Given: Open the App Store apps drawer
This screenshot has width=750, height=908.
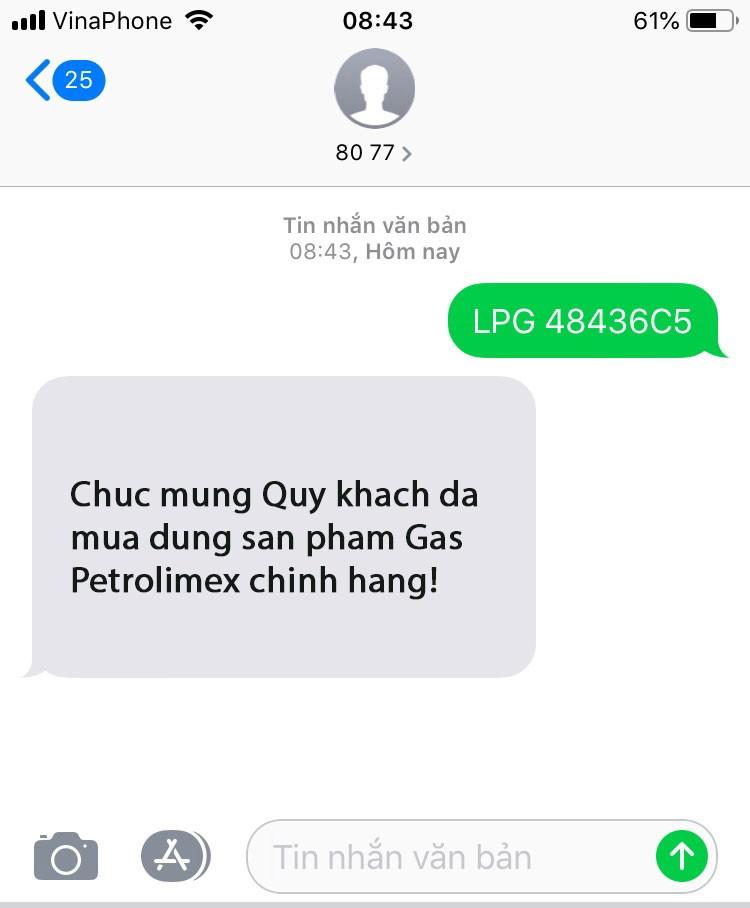Looking at the screenshot, I should click(174, 856).
